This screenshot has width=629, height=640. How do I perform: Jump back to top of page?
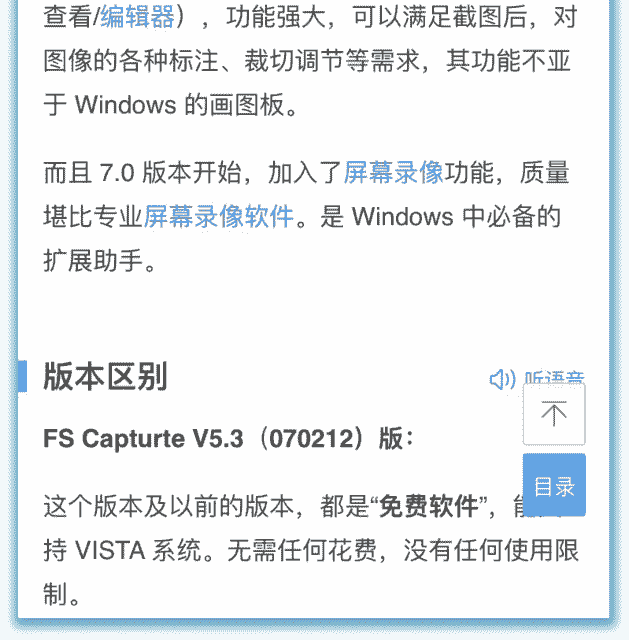[554, 414]
